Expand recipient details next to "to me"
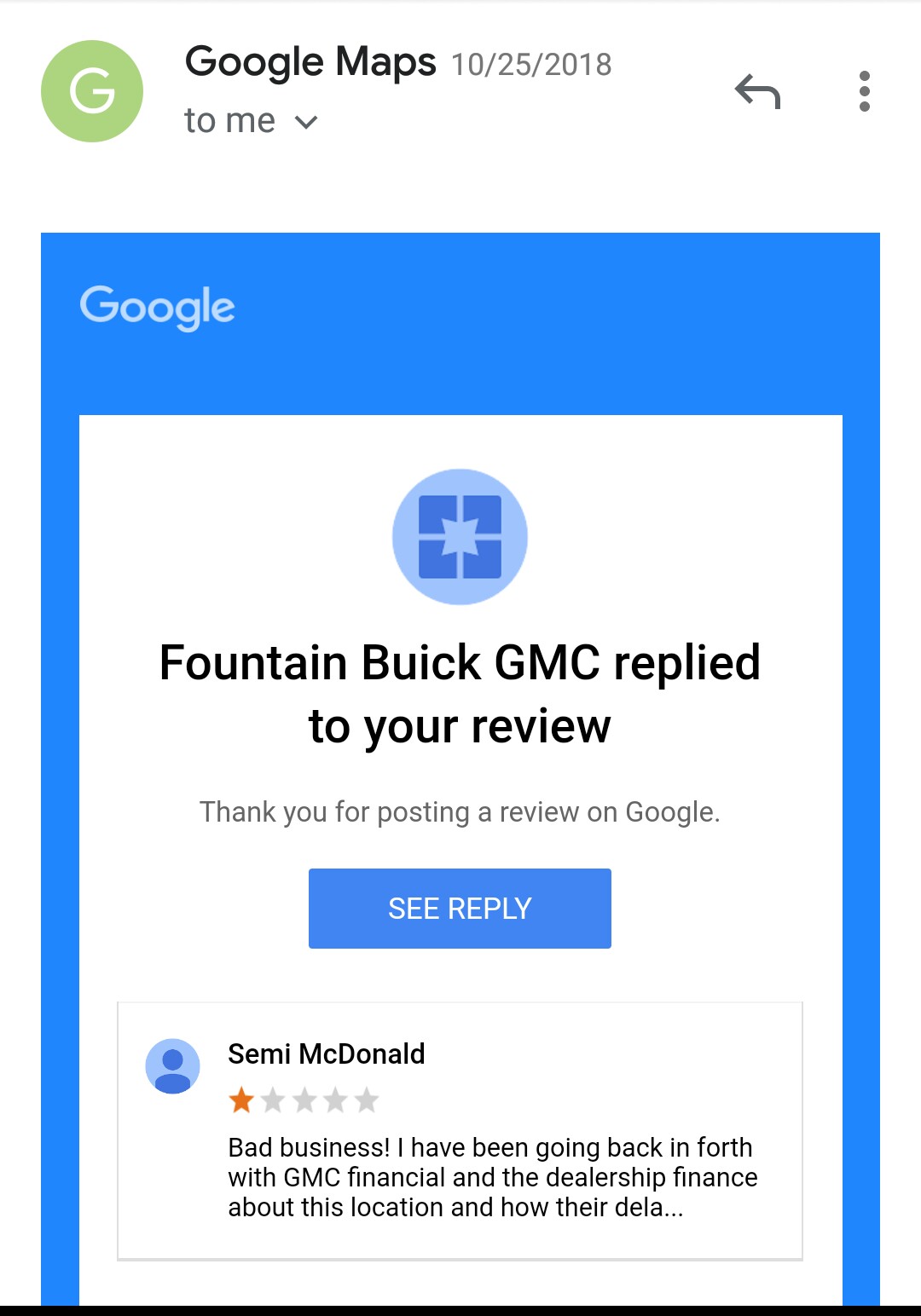921x1316 pixels. pyautogui.click(x=306, y=123)
